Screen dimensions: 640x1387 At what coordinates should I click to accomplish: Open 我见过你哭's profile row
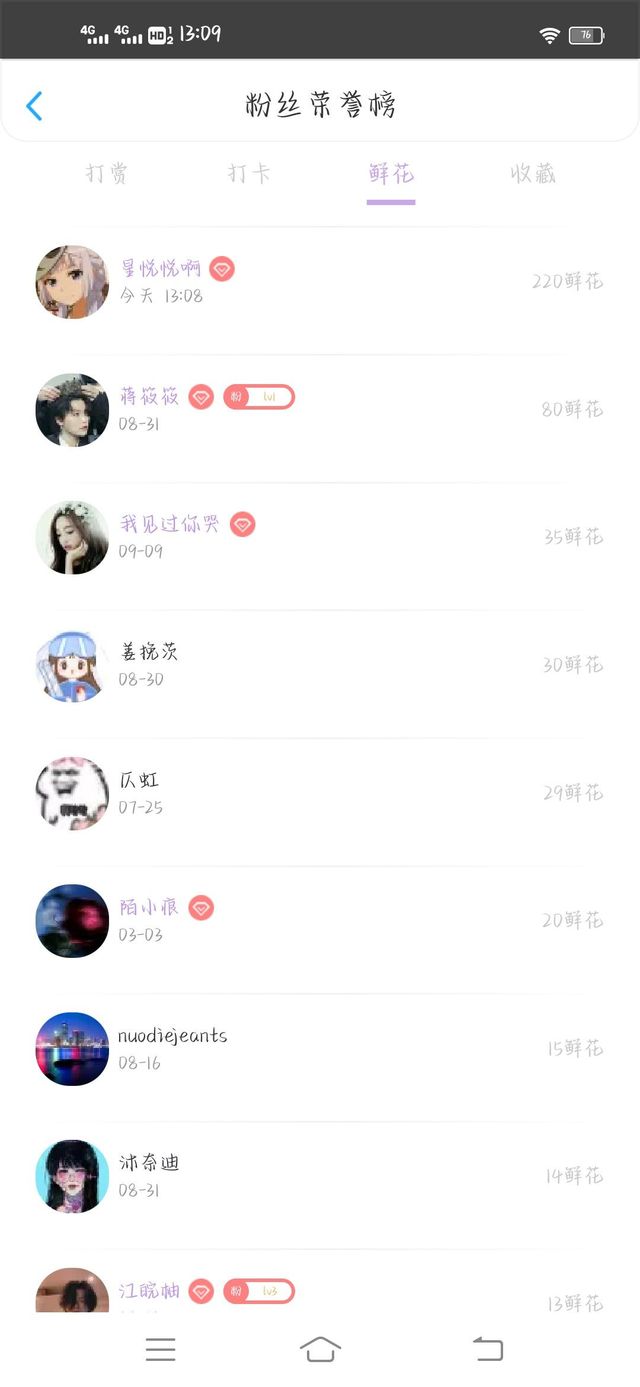[x=320, y=538]
